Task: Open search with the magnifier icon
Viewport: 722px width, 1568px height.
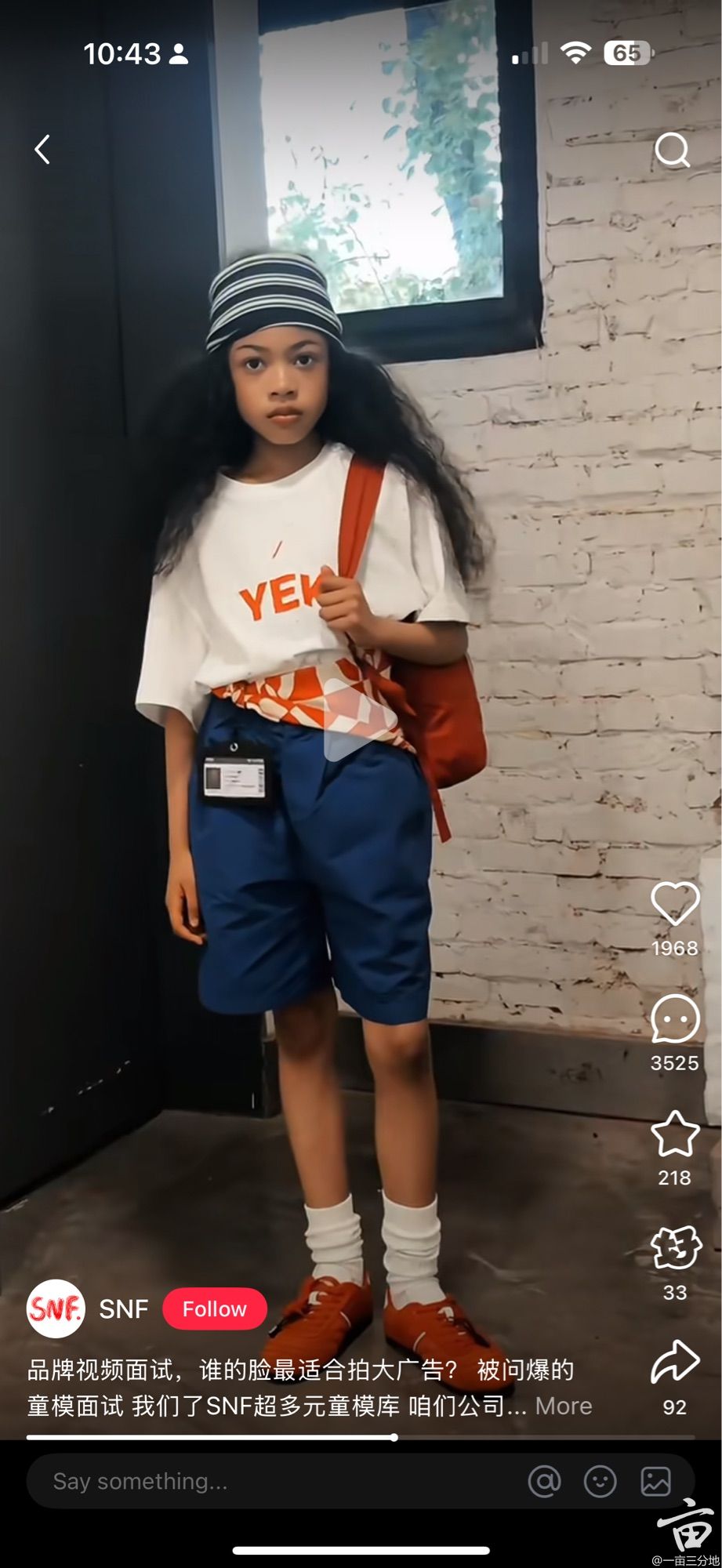Action: click(x=672, y=149)
